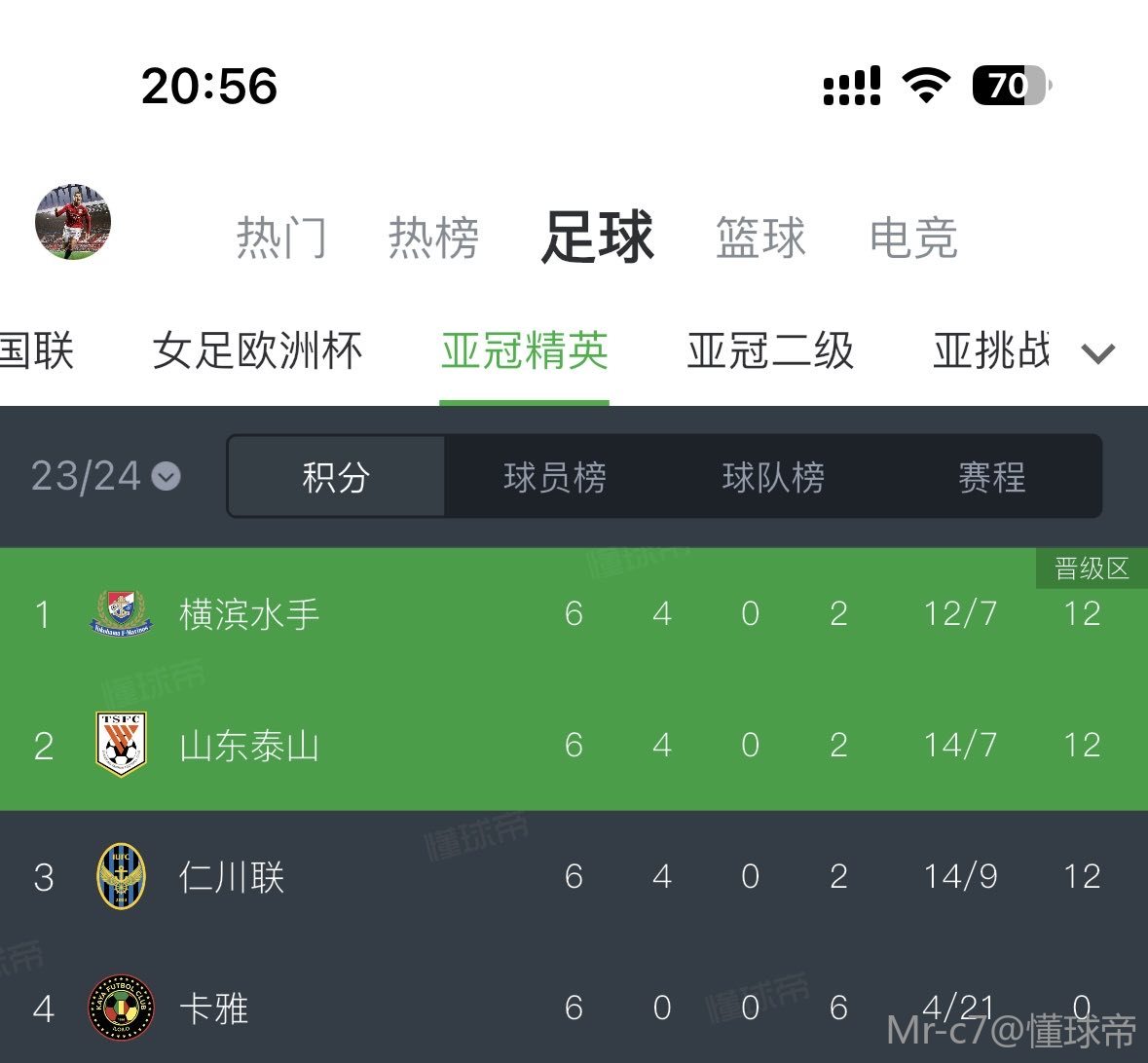The width and height of the screenshot is (1148, 1063).
Task: Select the 女足欧洲杯 league tab
Action: pos(257,351)
